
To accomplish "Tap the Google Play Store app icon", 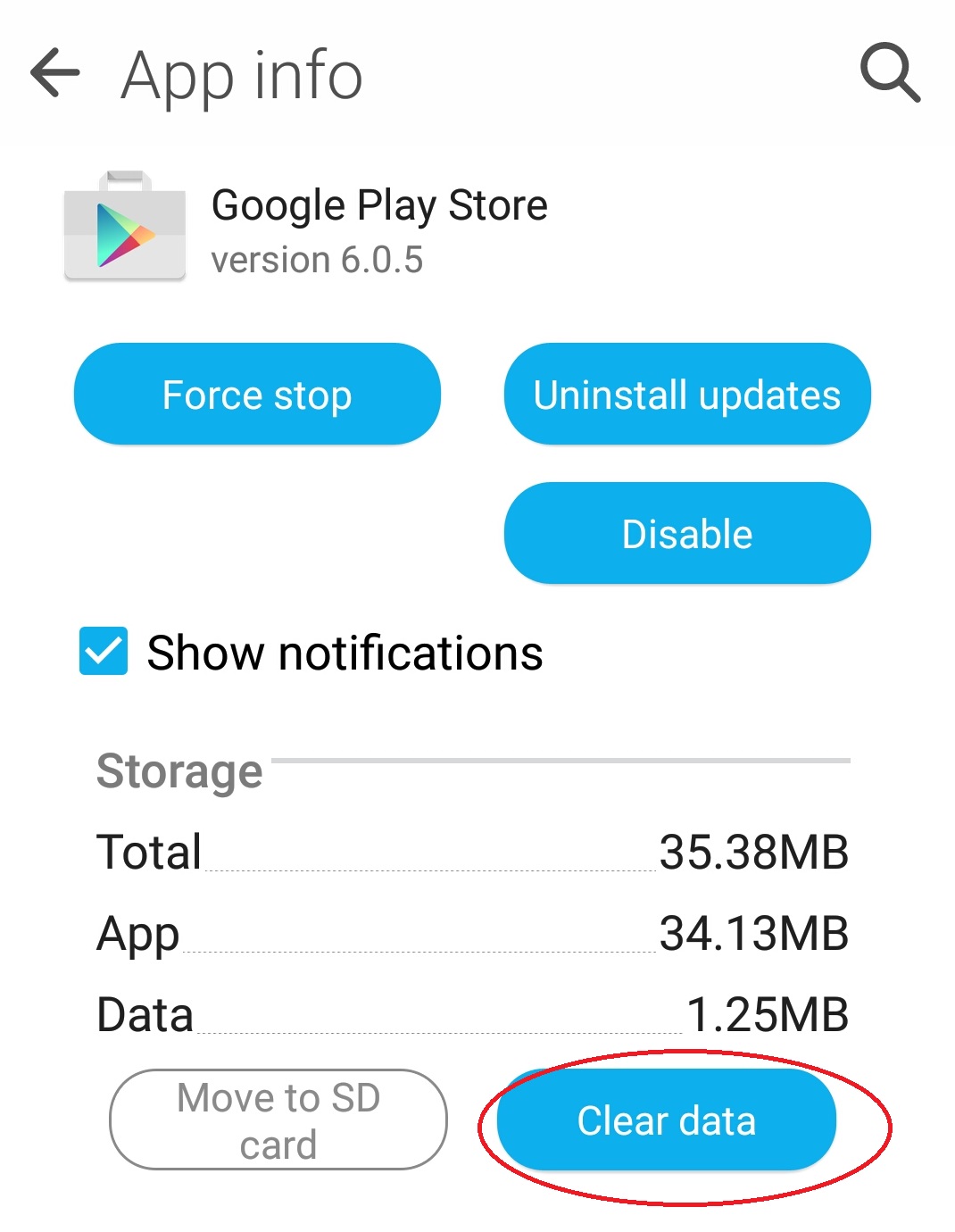I will point(125,228).
